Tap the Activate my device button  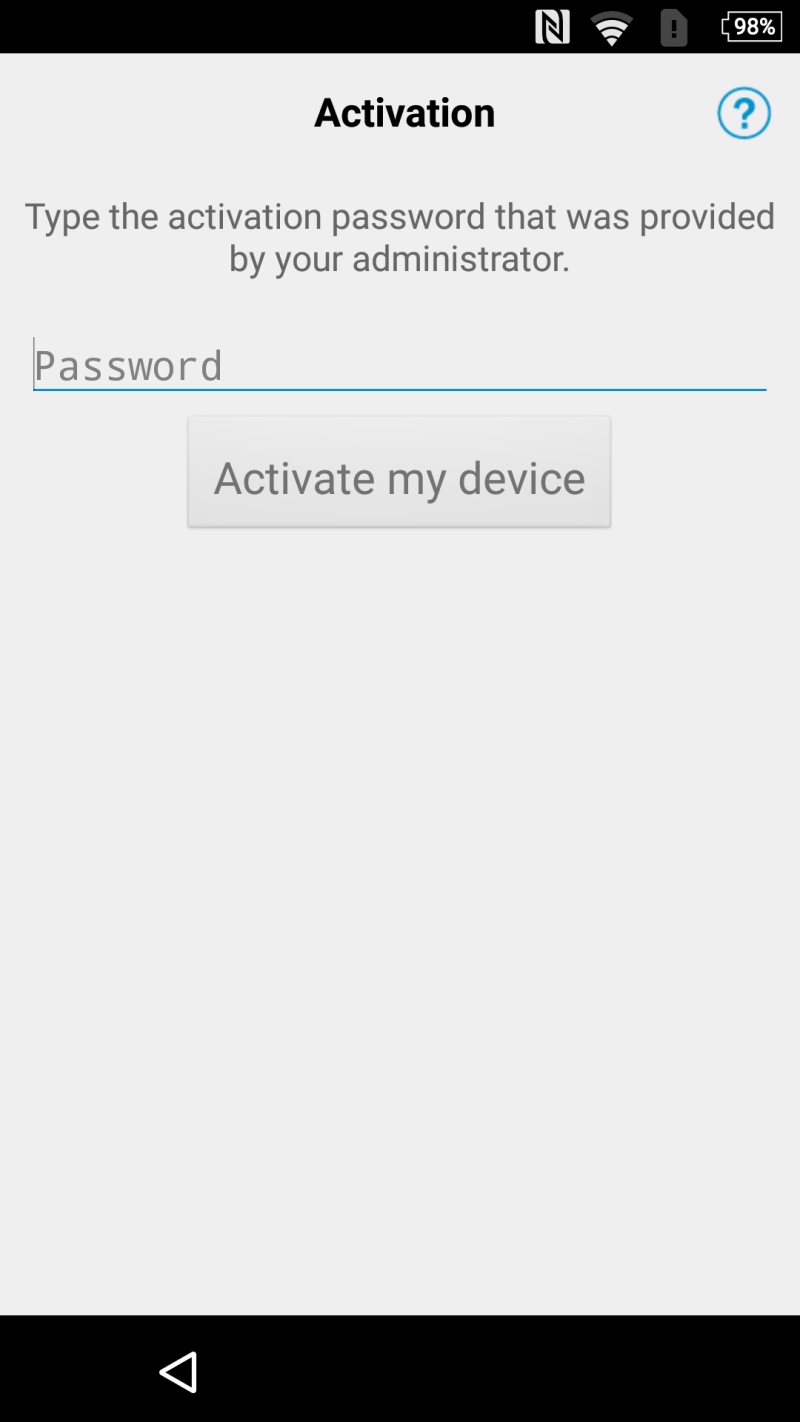399,472
